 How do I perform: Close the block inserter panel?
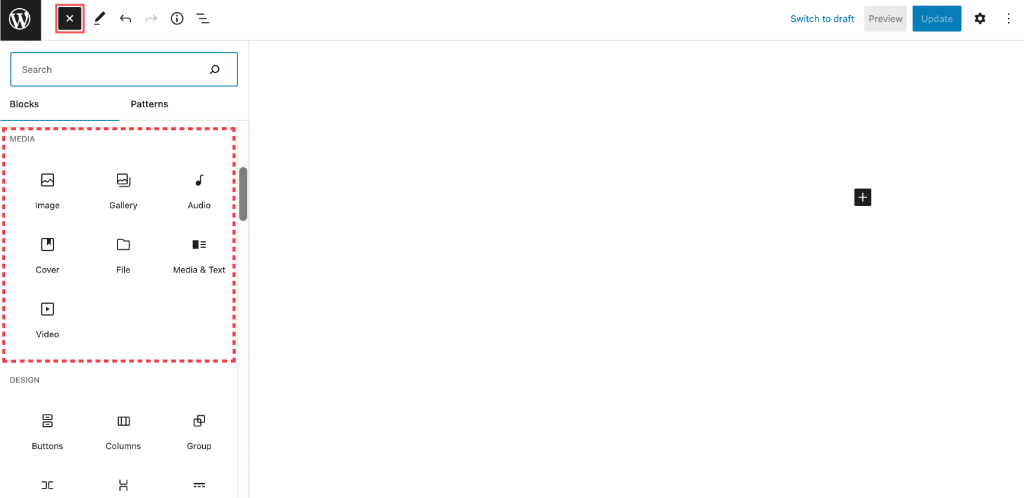[69, 18]
